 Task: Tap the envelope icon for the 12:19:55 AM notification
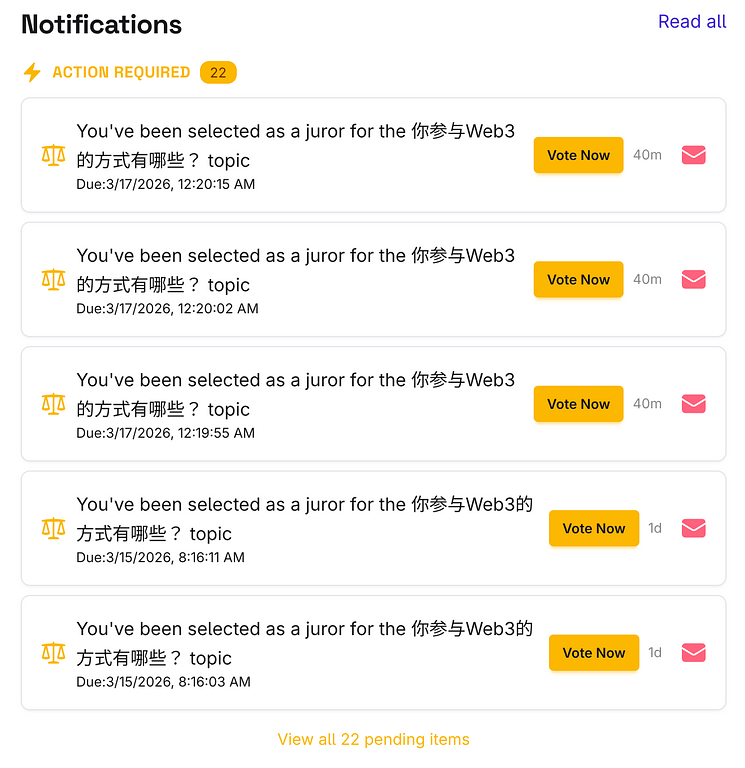[x=693, y=404]
